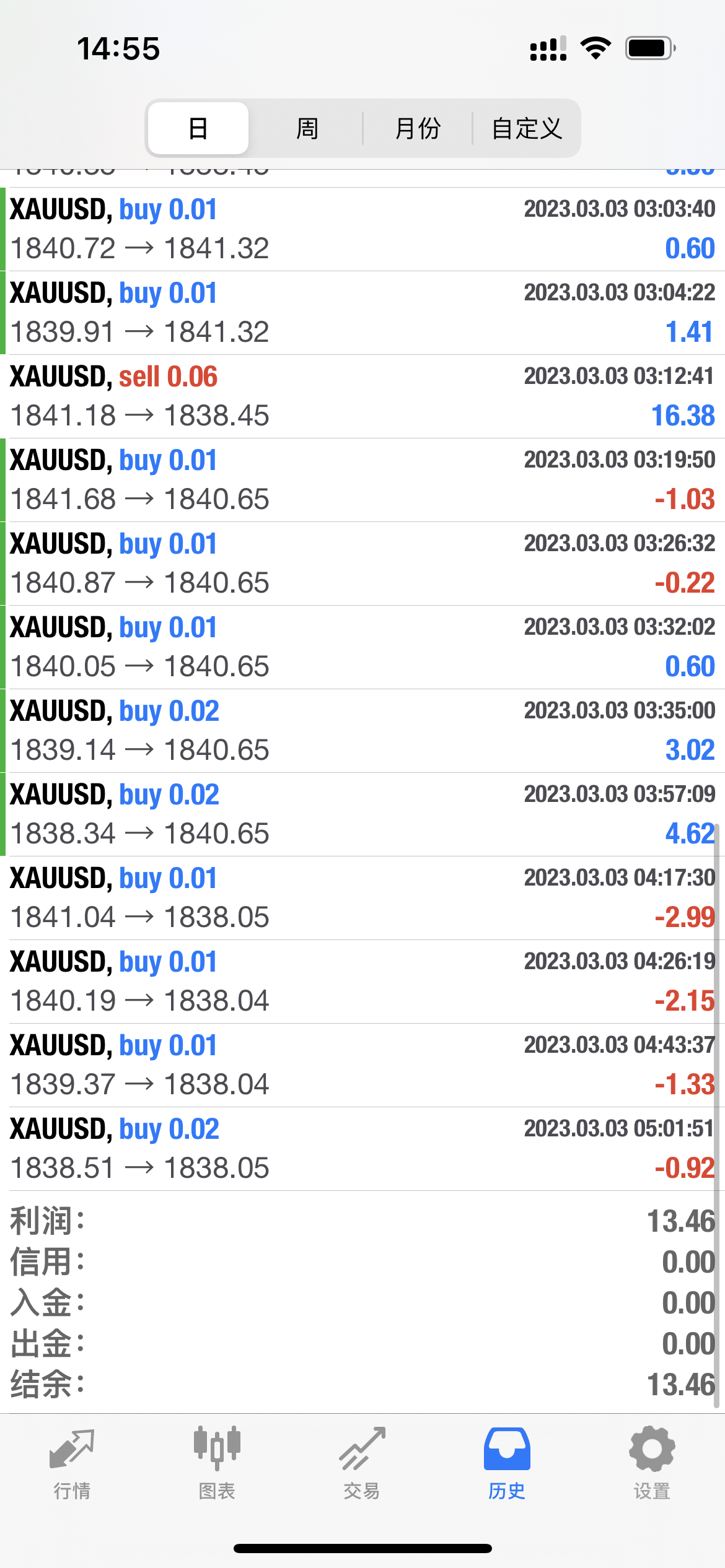The image size is (725, 1568).
Task: Expand the sell 0.06 trade at 03:12:41
Action: coord(362,396)
